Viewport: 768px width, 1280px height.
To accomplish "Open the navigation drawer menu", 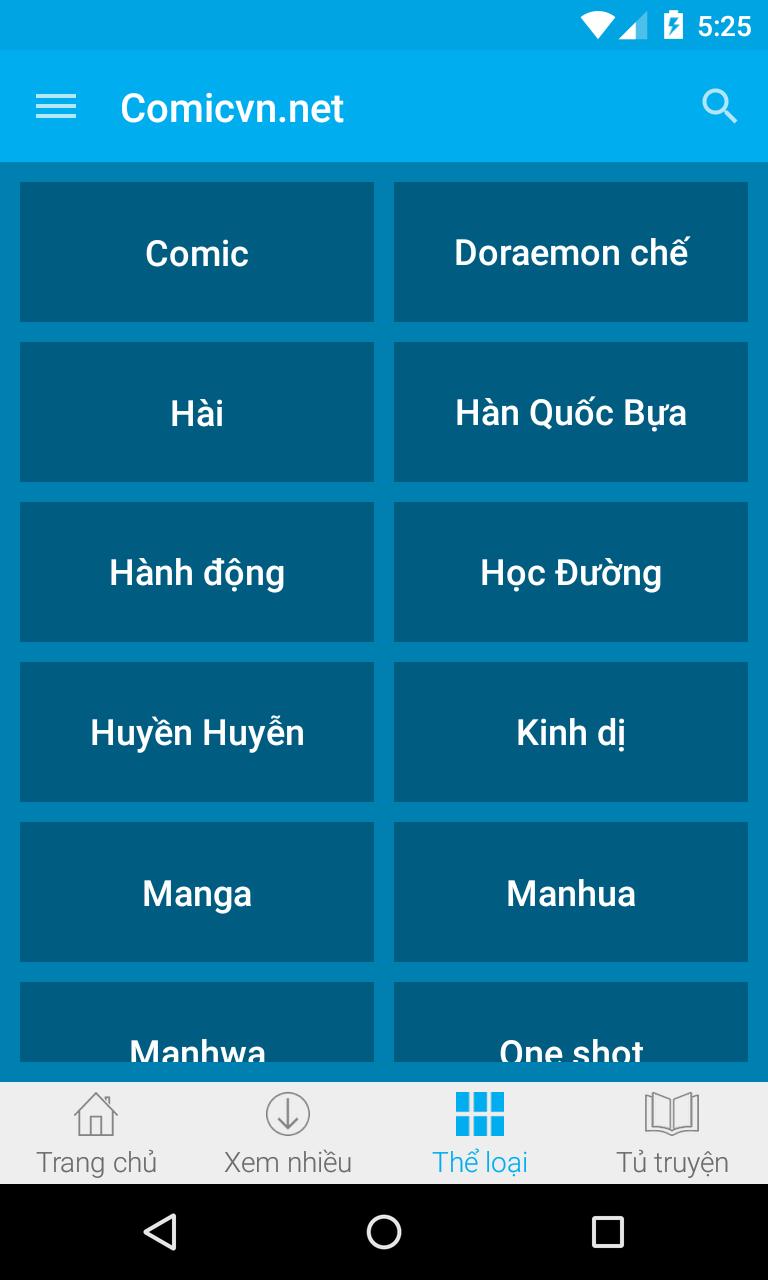I will click(55, 106).
